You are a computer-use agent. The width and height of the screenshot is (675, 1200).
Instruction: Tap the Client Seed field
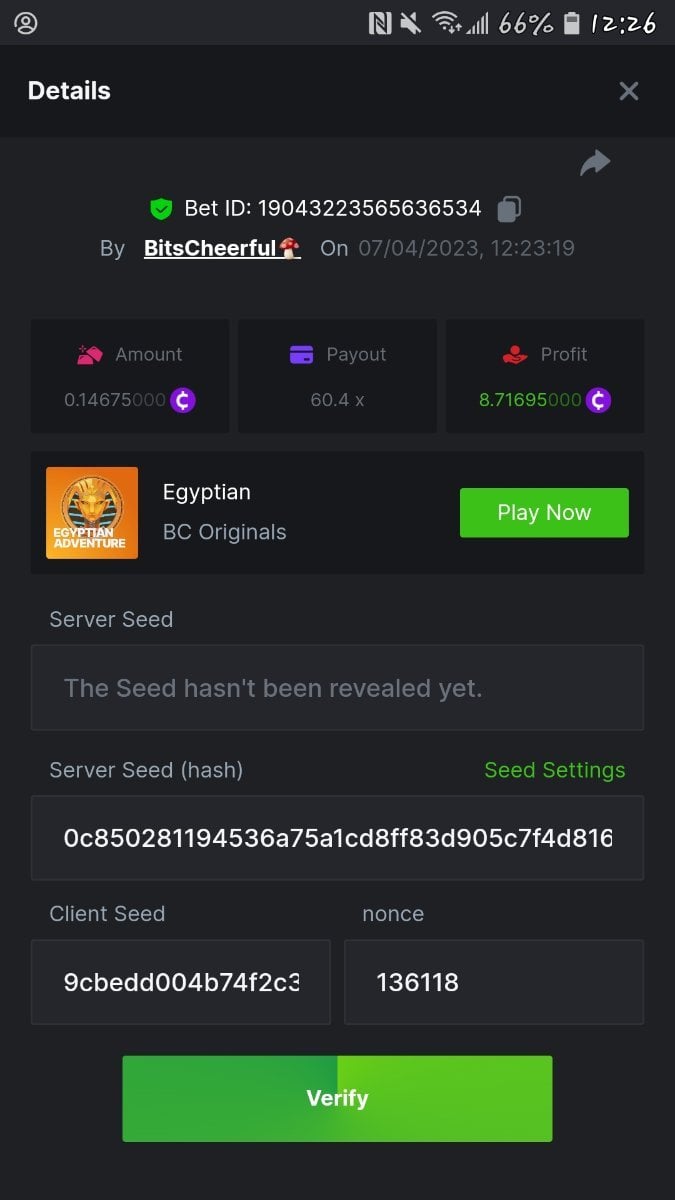(181, 982)
